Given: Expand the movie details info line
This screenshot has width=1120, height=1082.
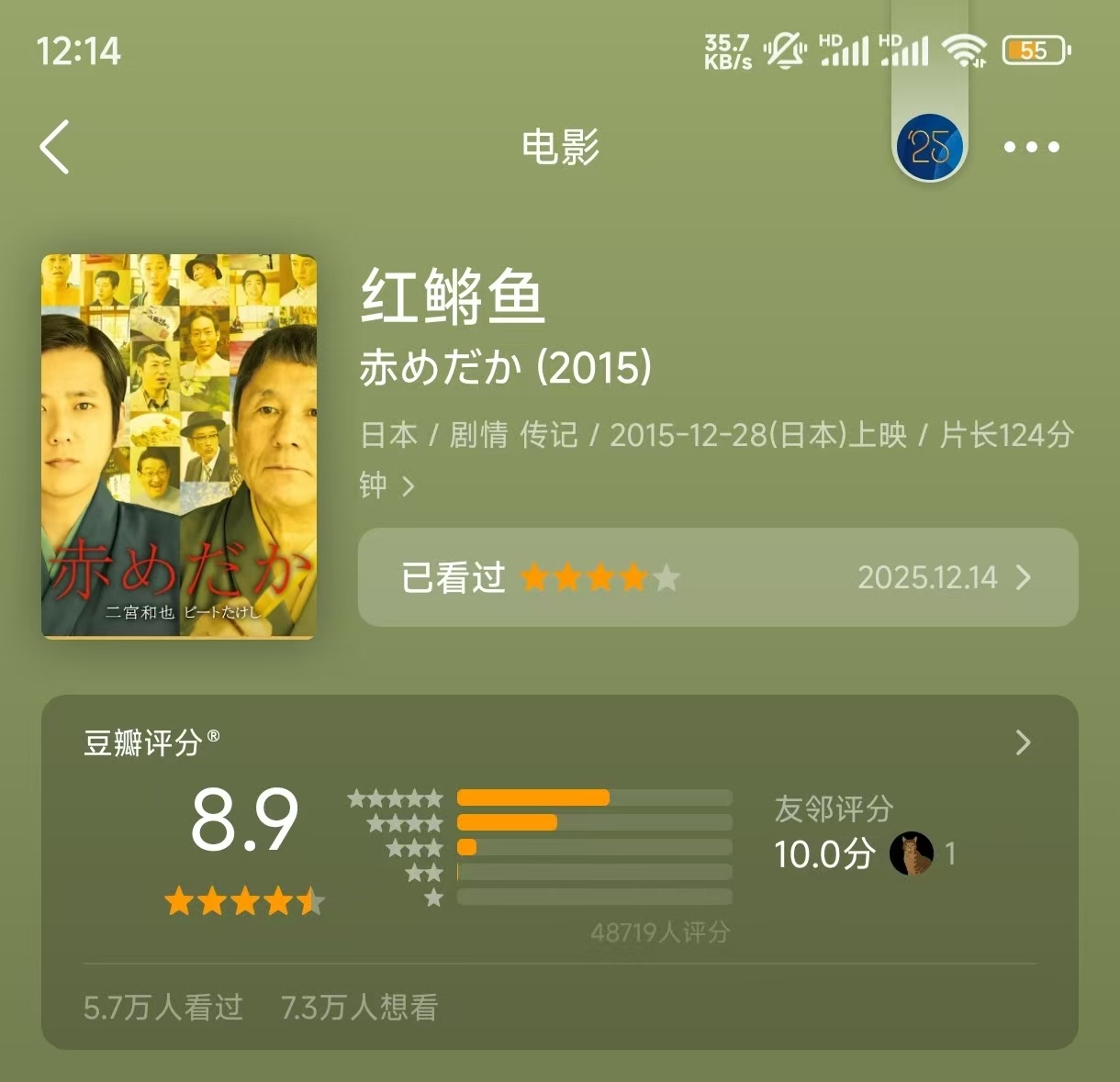Looking at the screenshot, I should [x=409, y=485].
